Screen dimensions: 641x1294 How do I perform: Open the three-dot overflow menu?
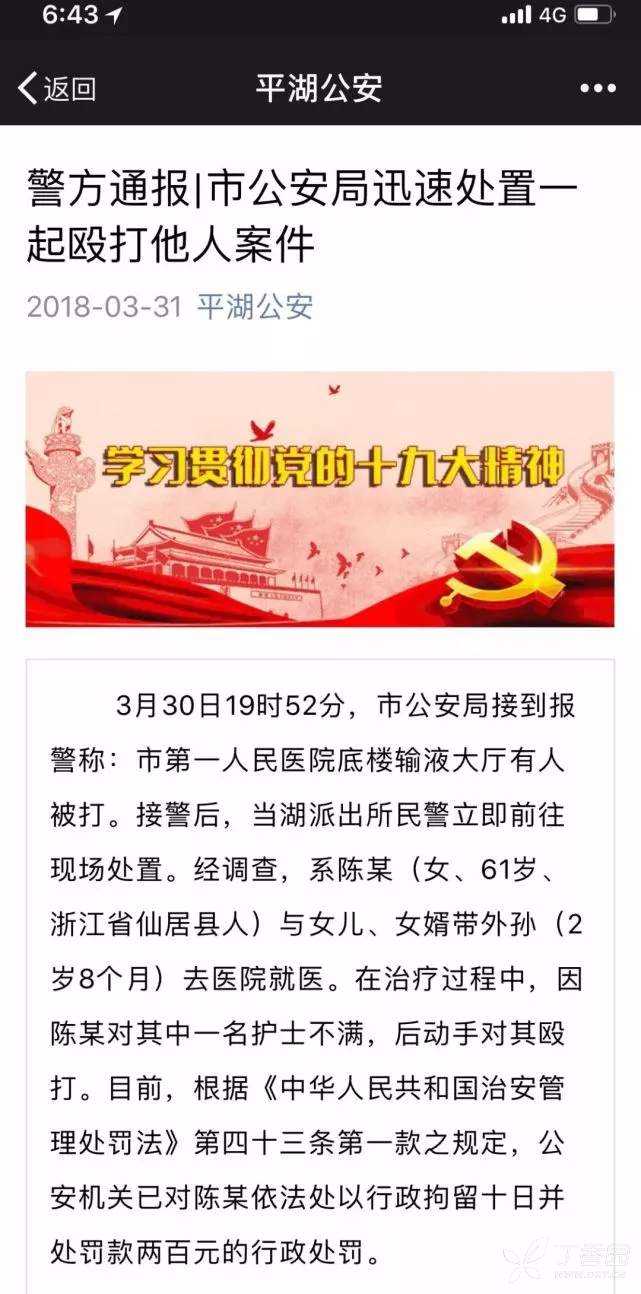tap(598, 89)
